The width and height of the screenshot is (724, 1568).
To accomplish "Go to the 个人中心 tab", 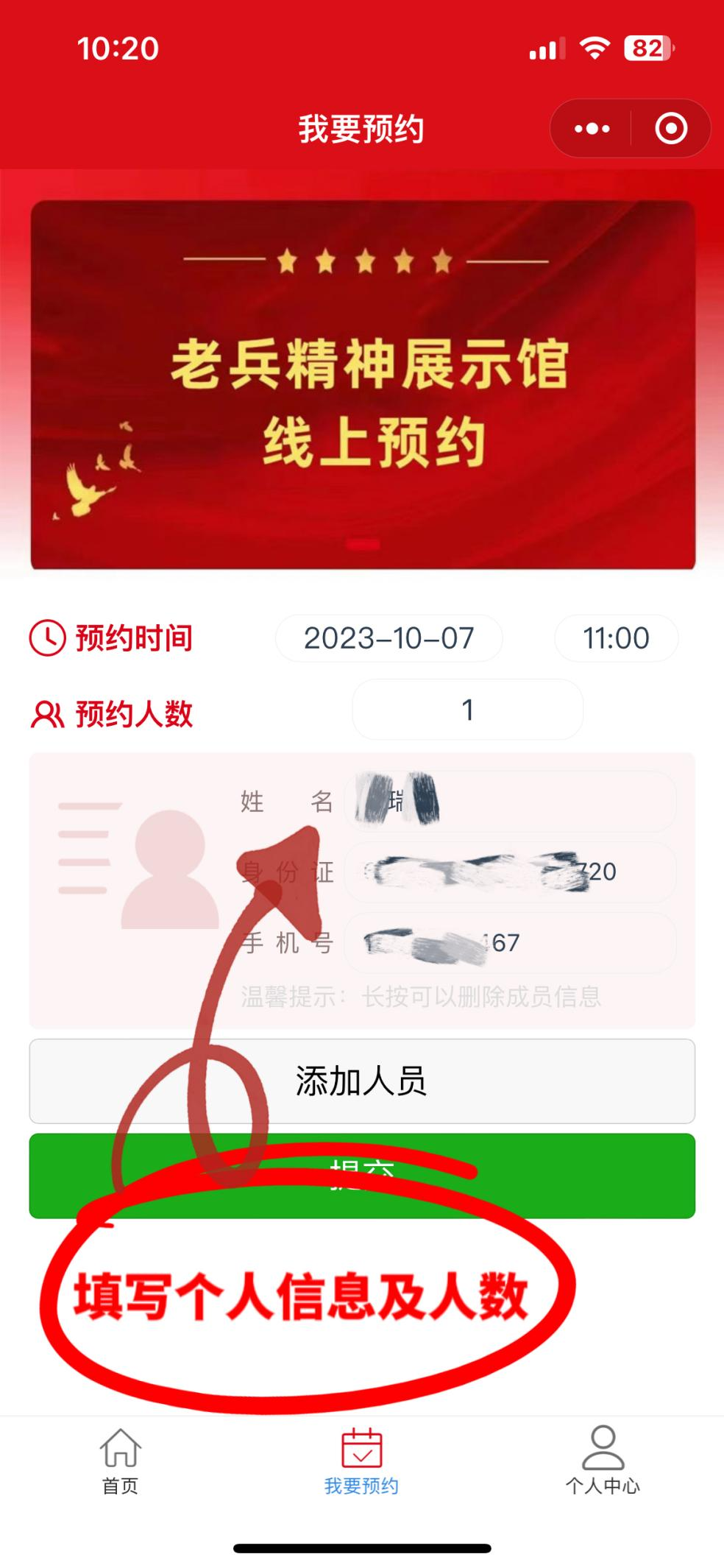I will tap(603, 1462).
